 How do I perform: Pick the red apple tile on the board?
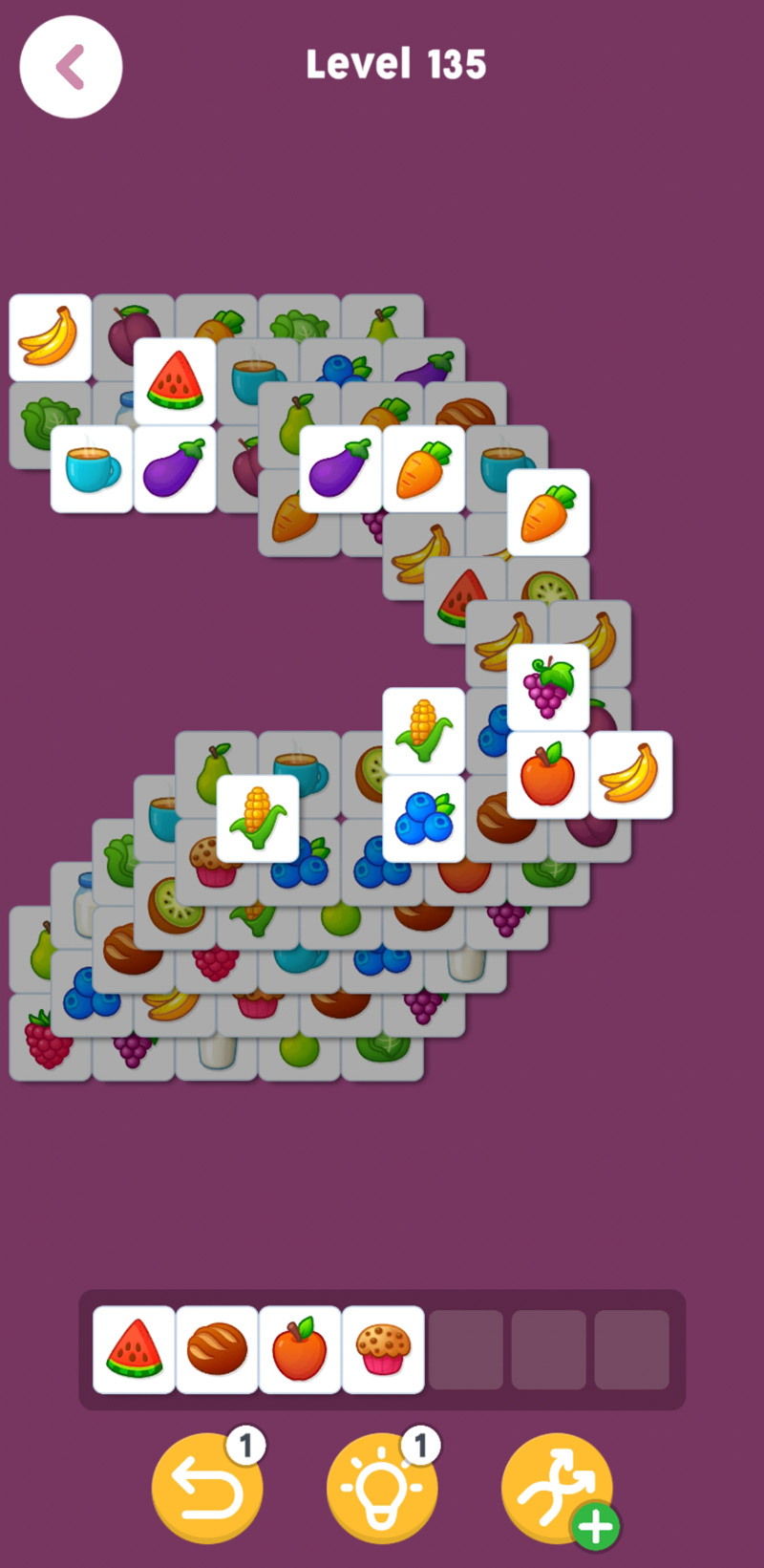point(548,775)
